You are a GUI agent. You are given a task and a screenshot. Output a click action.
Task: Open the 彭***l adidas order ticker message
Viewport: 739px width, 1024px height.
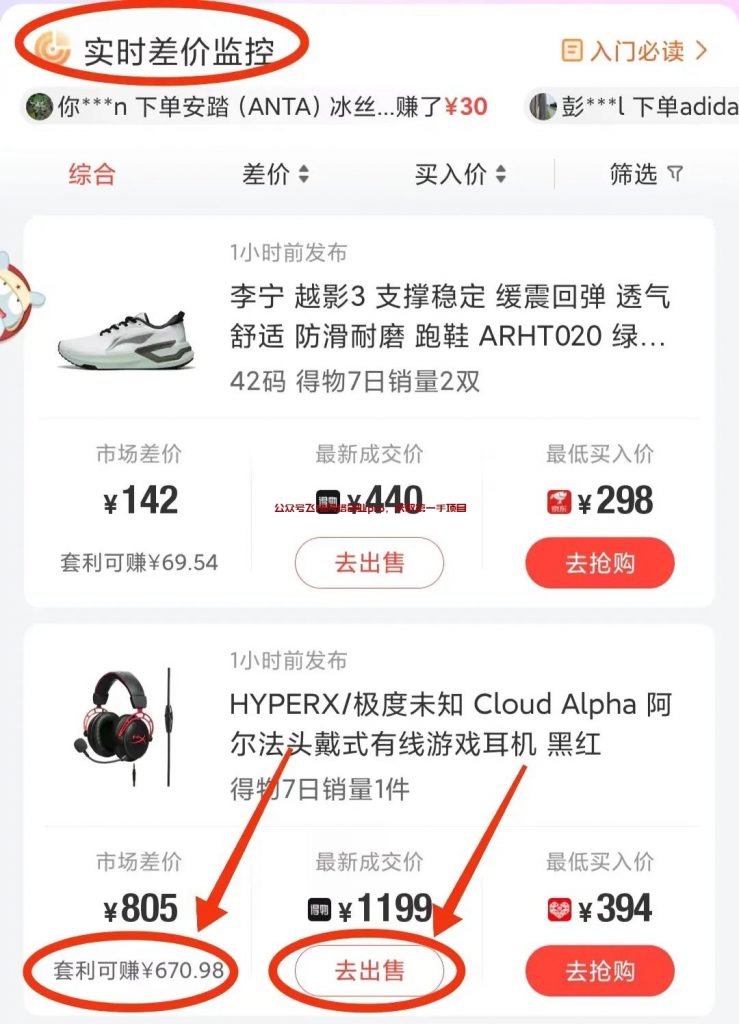coord(640,110)
